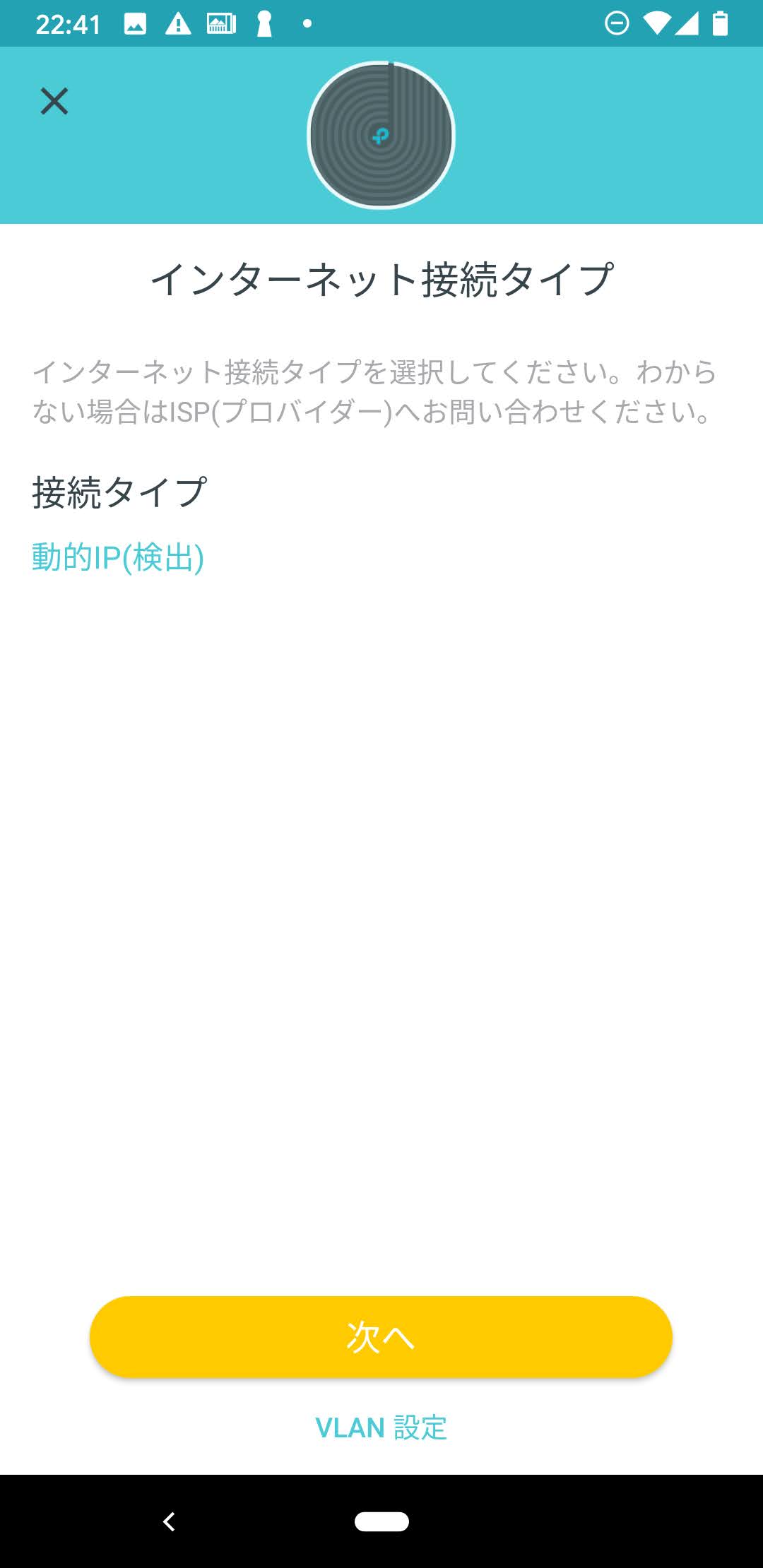Open VLAN 設定 settings
This screenshot has height=1568, width=763.
[381, 1427]
